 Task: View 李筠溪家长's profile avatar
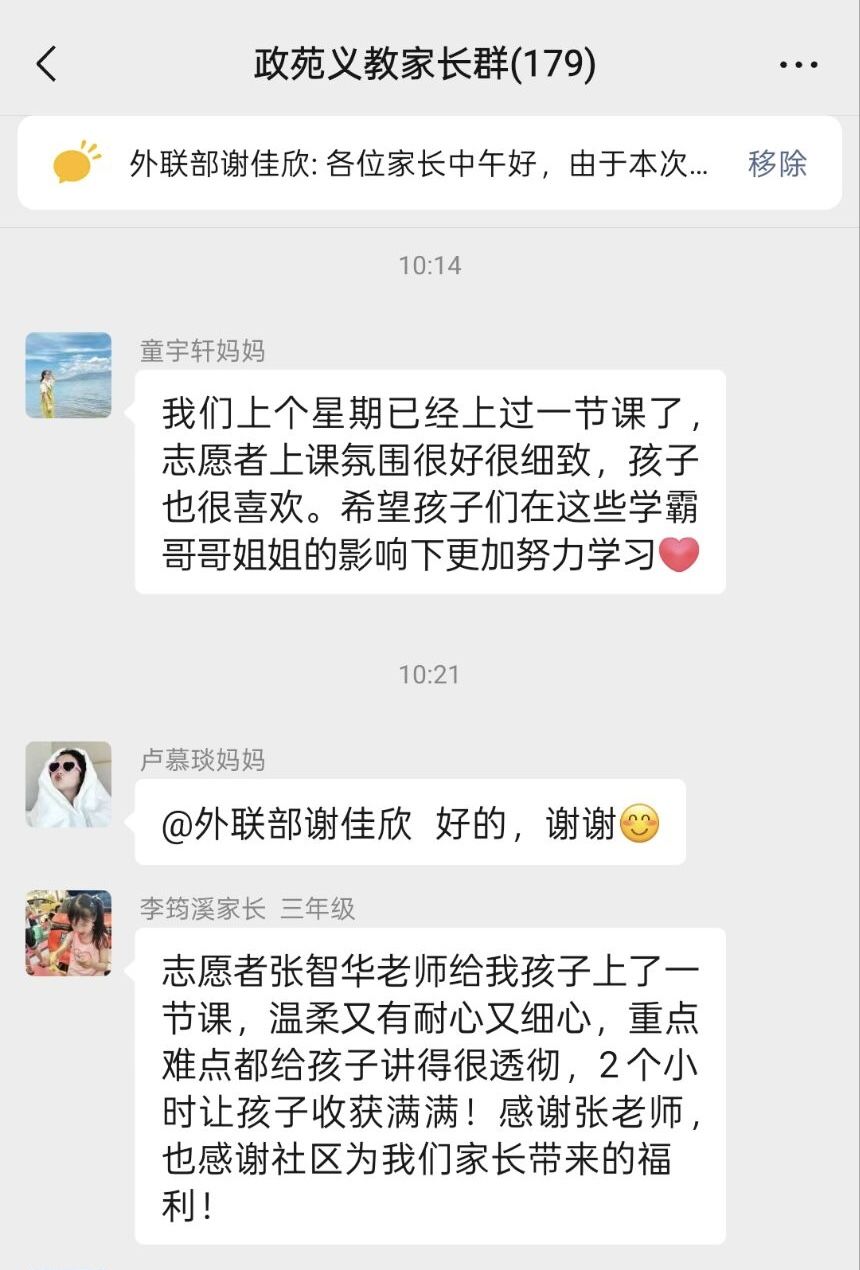click(x=68, y=932)
